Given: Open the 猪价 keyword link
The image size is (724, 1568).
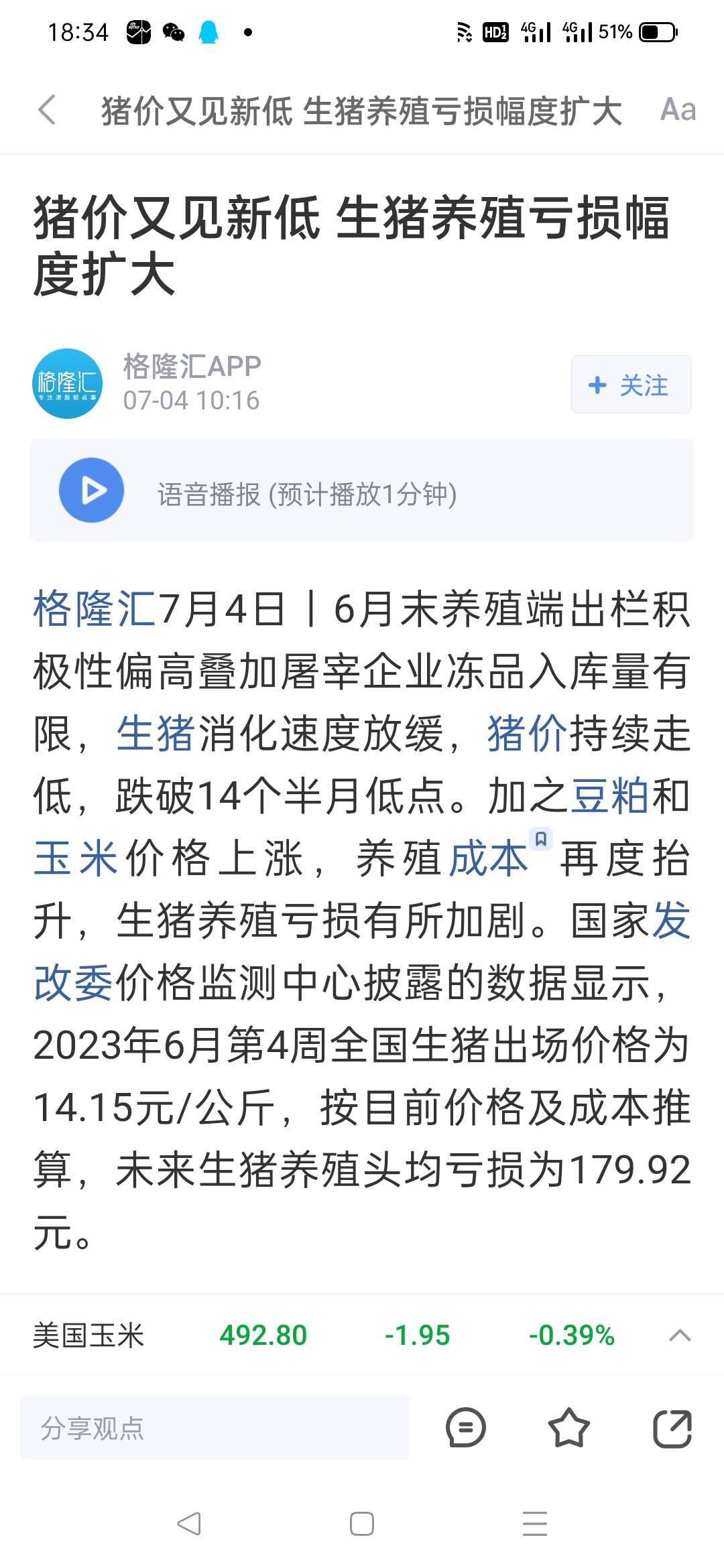Looking at the screenshot, I should coord(527,734).
